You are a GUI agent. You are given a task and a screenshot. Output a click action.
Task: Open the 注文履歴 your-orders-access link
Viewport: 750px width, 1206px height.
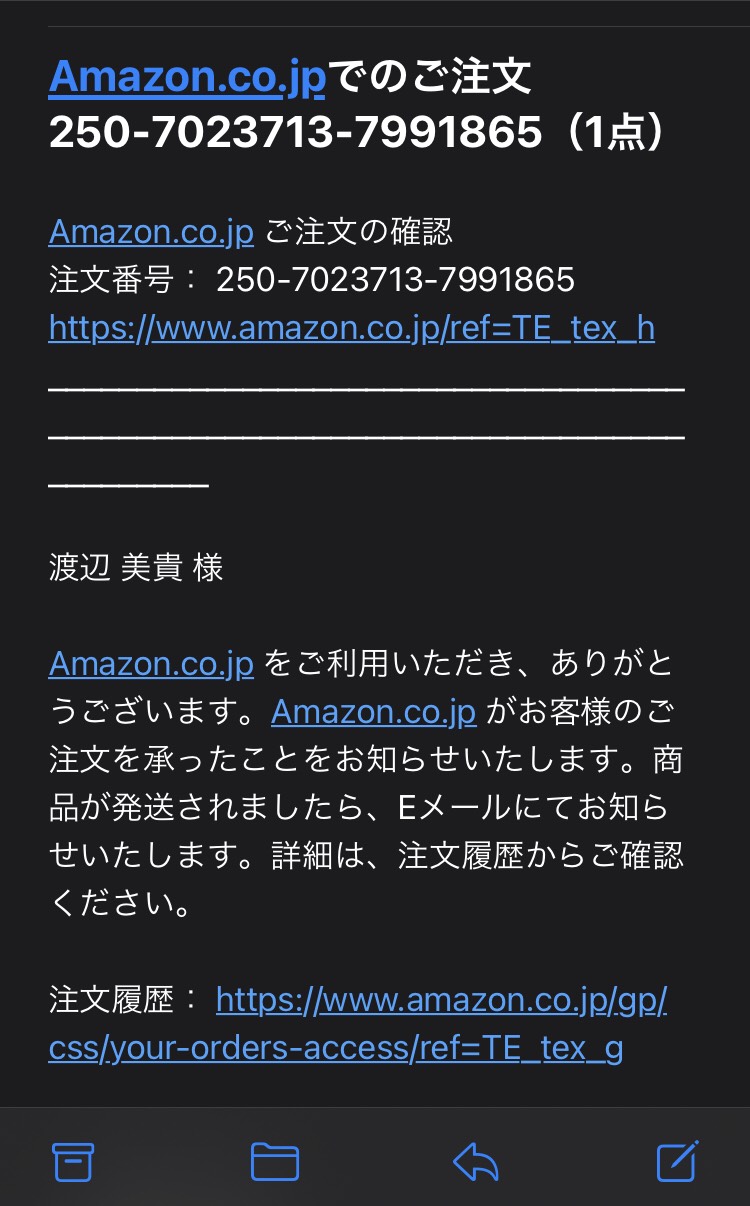358,1022
